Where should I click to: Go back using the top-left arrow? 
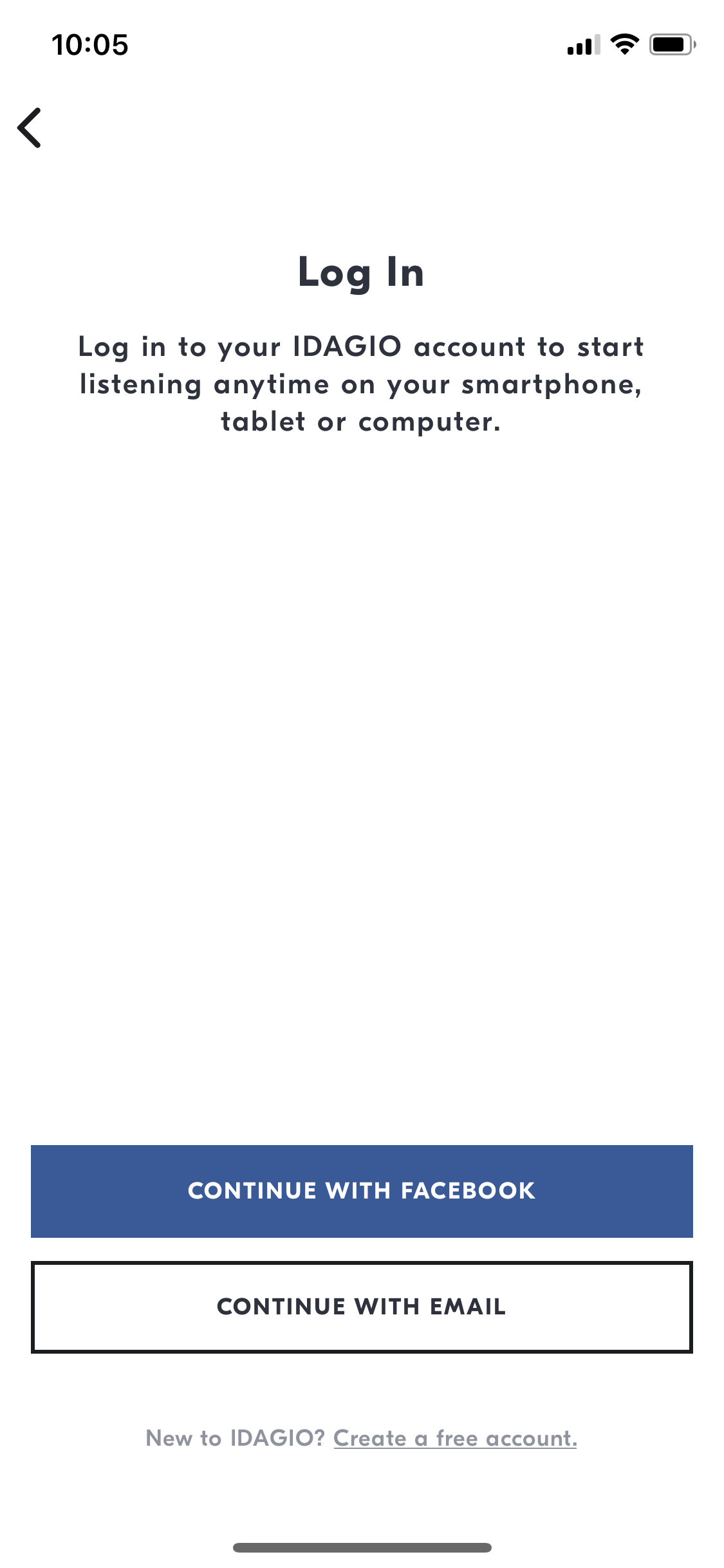click(x=30, y=127)
